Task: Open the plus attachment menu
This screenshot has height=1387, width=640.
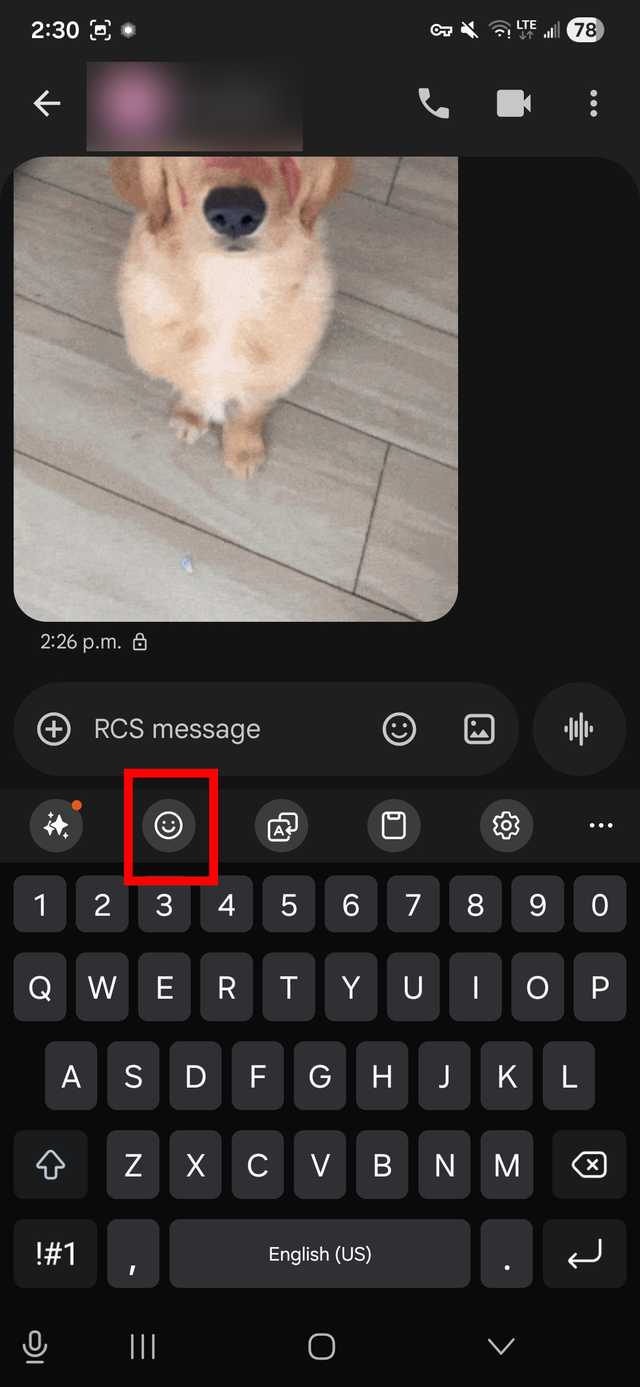Action: tap(54, 729)
